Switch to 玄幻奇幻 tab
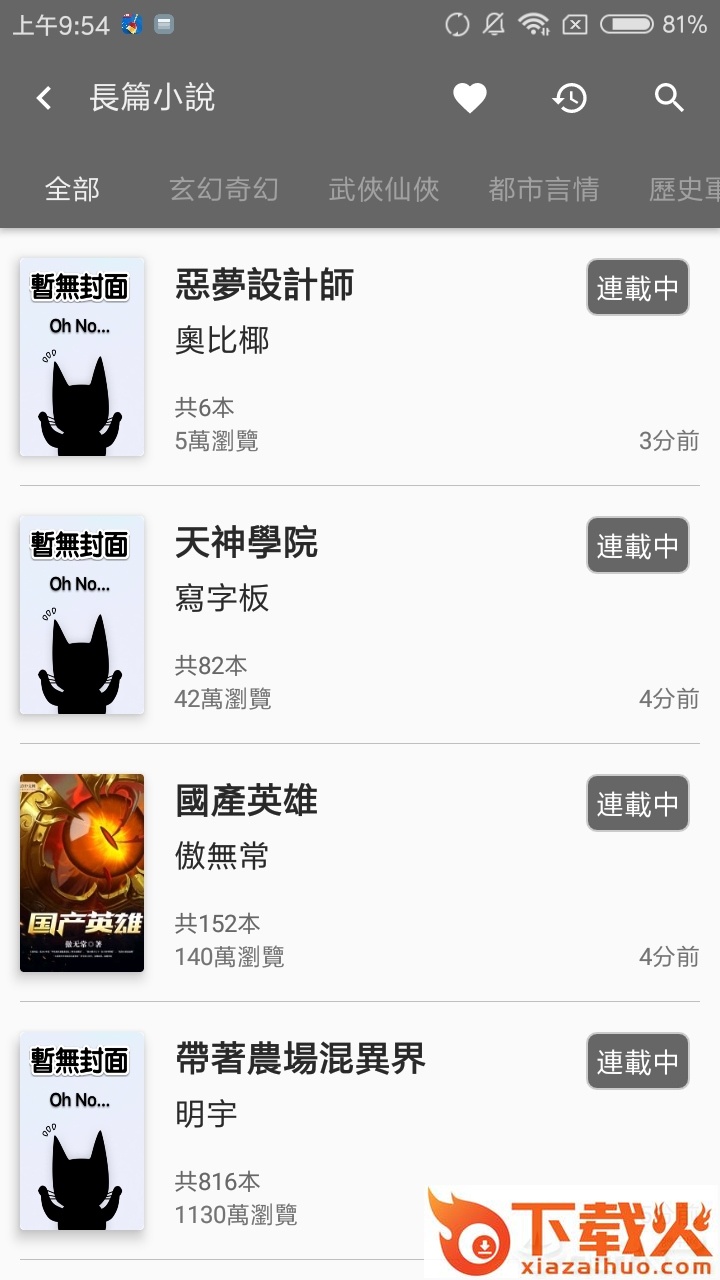The height and width of the screenshot is (1280, 720). coord(223,189)
